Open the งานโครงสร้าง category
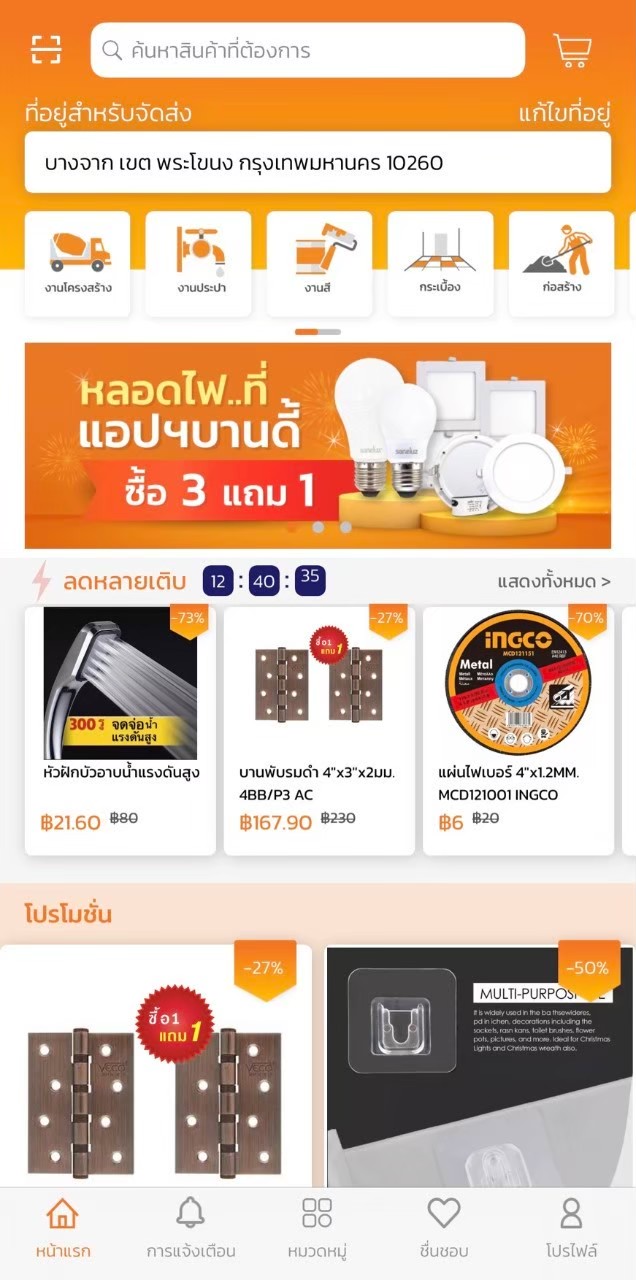 78,263
